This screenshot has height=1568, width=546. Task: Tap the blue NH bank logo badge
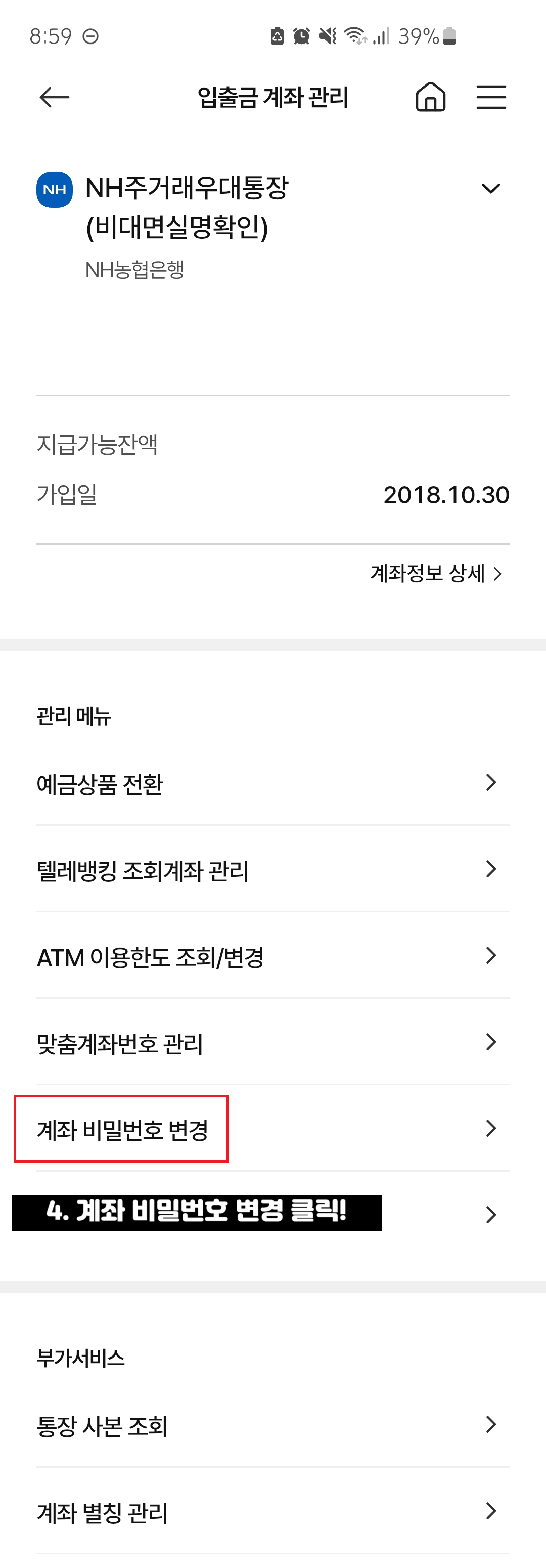pyautogui.click(x=54, y=189)
